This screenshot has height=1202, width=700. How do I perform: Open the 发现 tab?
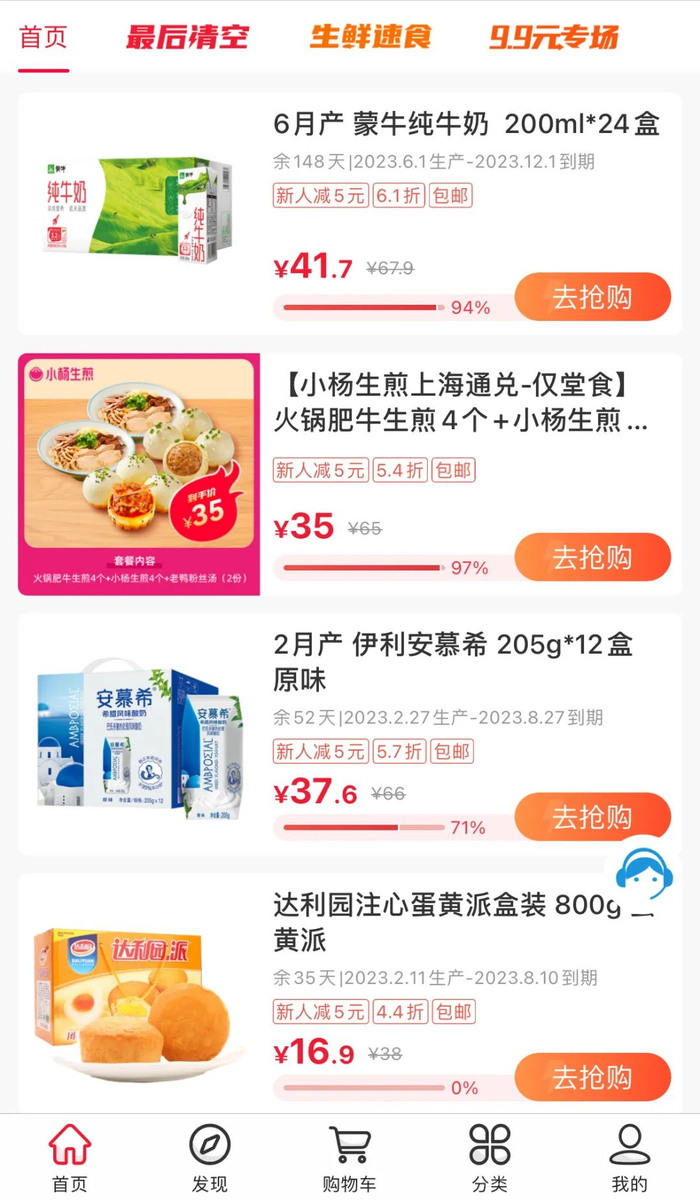pyautogui.click(x=210, y=1158)
